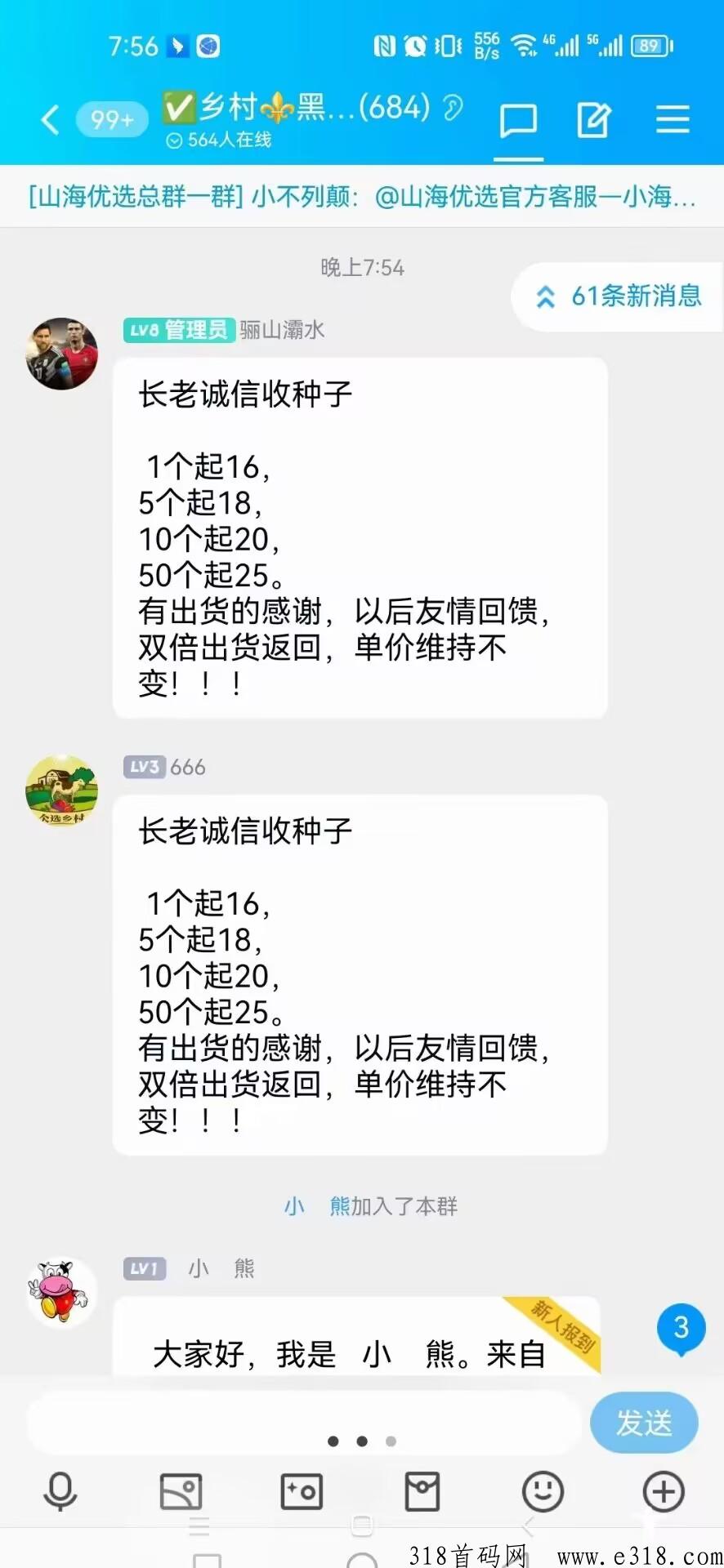Open the red packet icon

click(x=422, y=1492)
